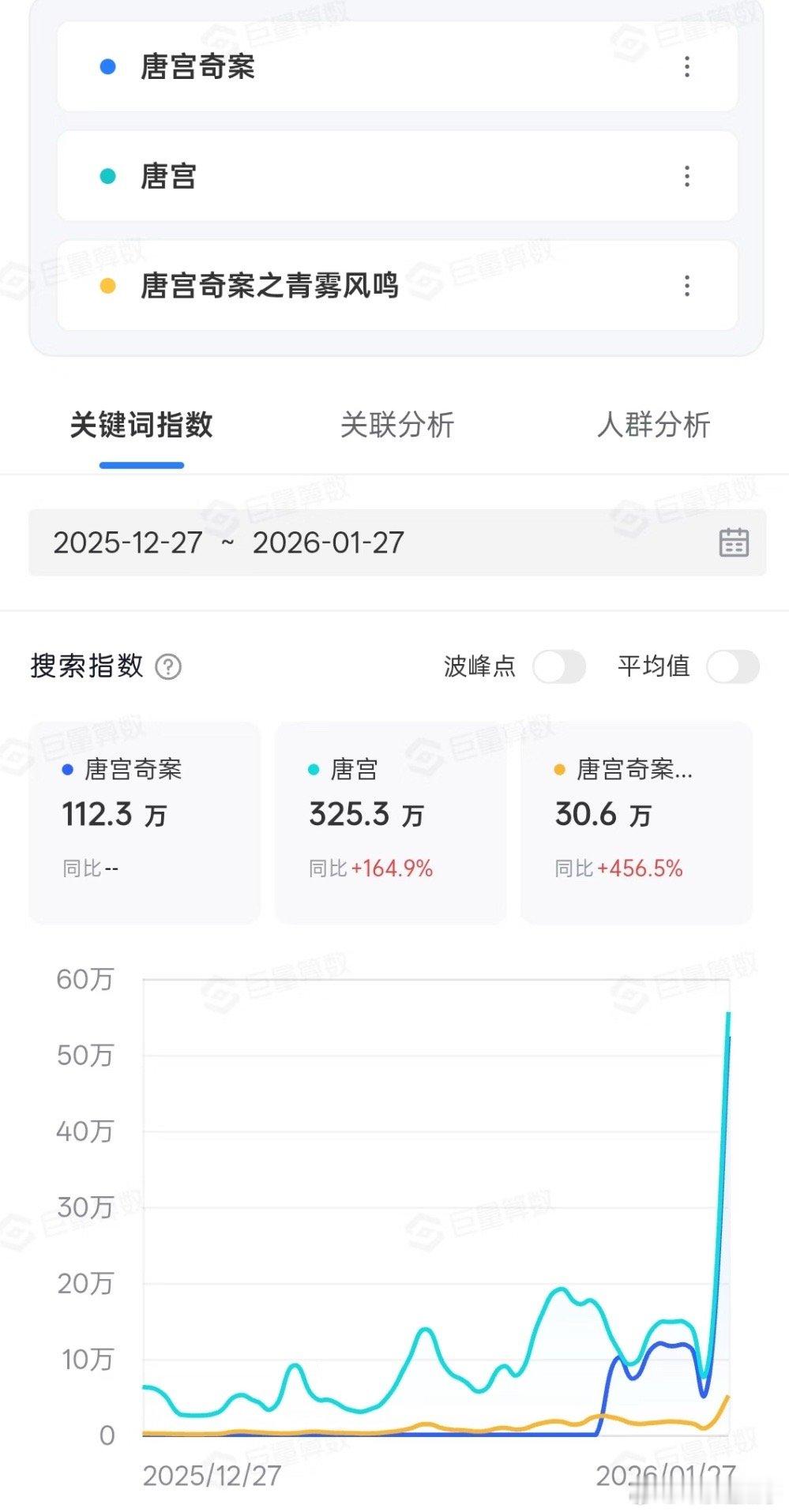Switch to the 人群分析 tab
789x1512 pixels.
click(654, 426)
